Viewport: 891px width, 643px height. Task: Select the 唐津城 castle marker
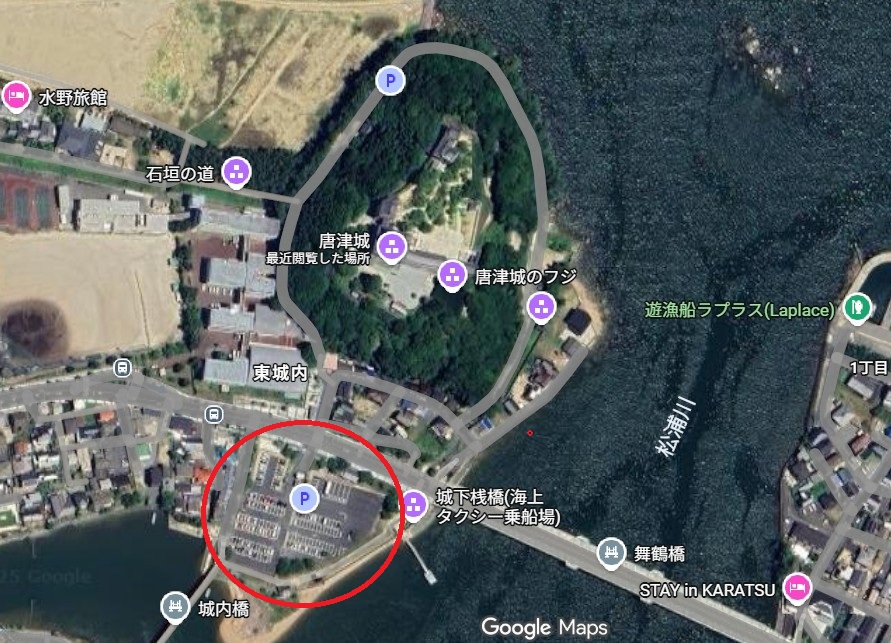pyautogui.click(x=391, y=244)
